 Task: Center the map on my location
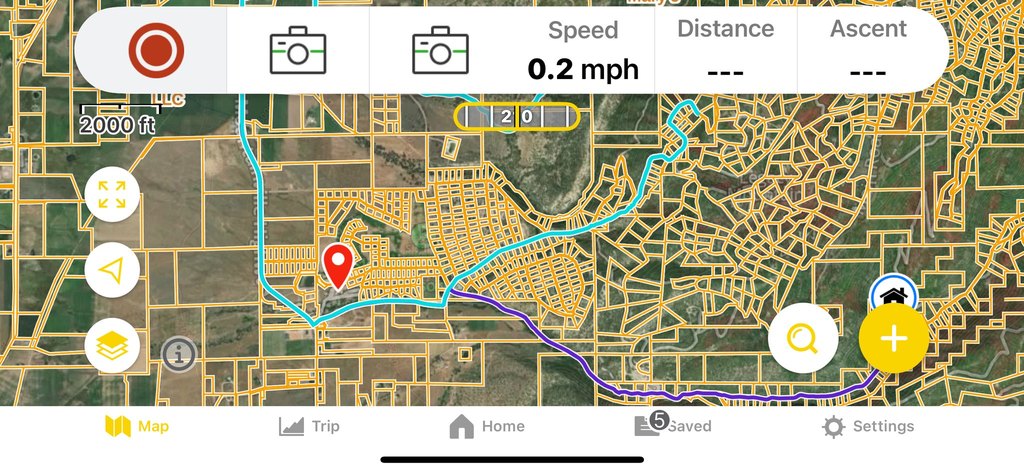(112, 270)
